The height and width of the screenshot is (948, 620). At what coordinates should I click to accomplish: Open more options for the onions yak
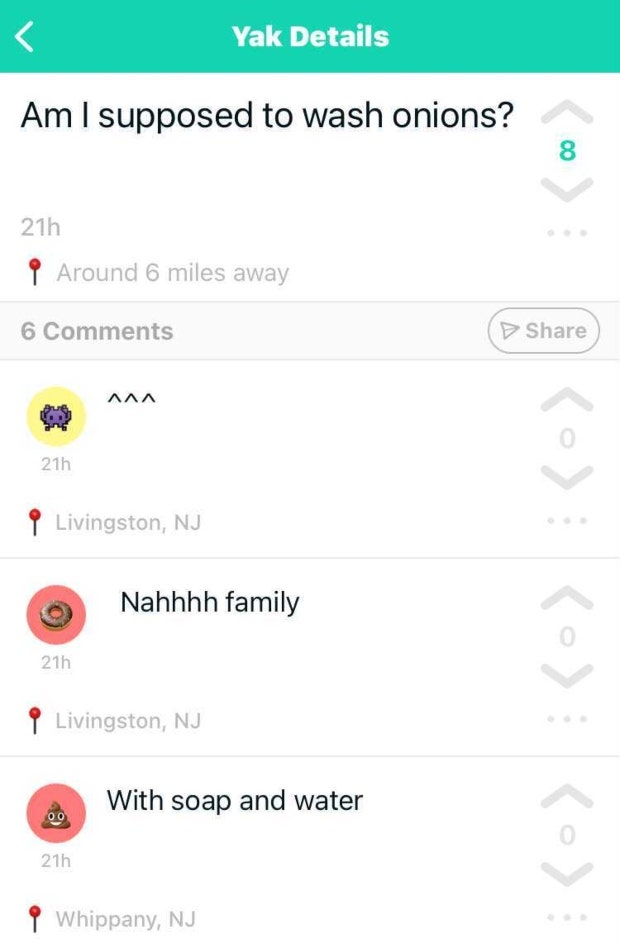(567, 233)
